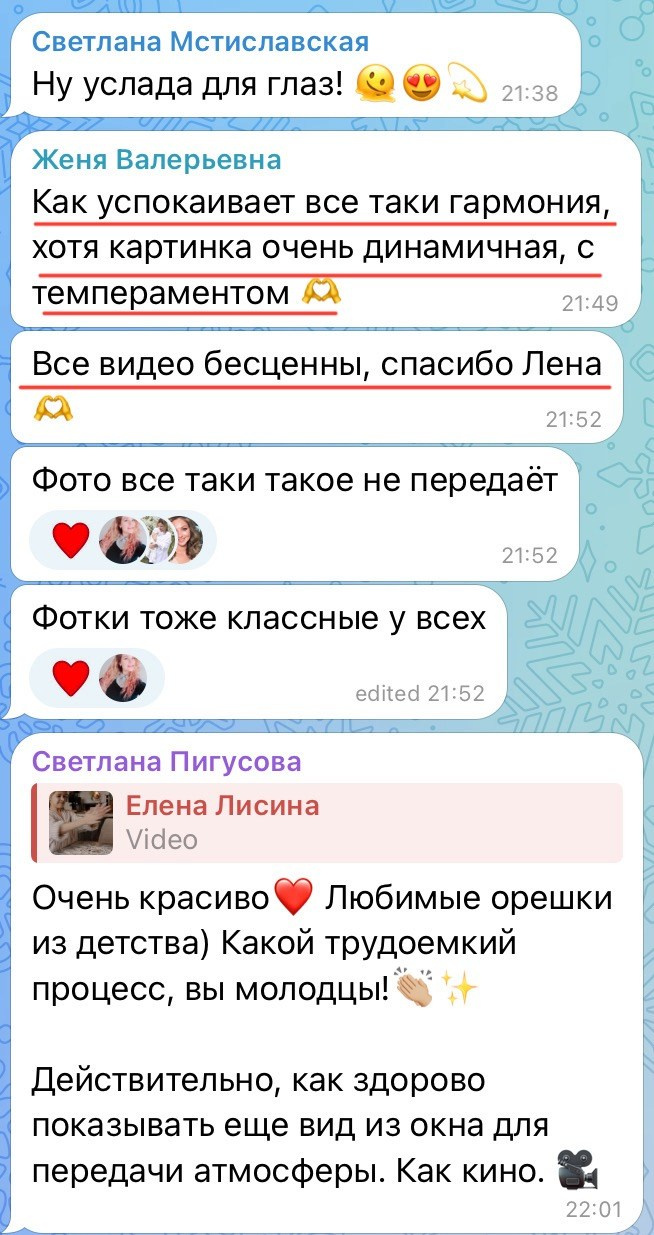Viewport: 654px width, 1235px height.
Task: Tap heart reaction under "Фотки тоже классные у всех"
Action: click(x=70, y=679)
